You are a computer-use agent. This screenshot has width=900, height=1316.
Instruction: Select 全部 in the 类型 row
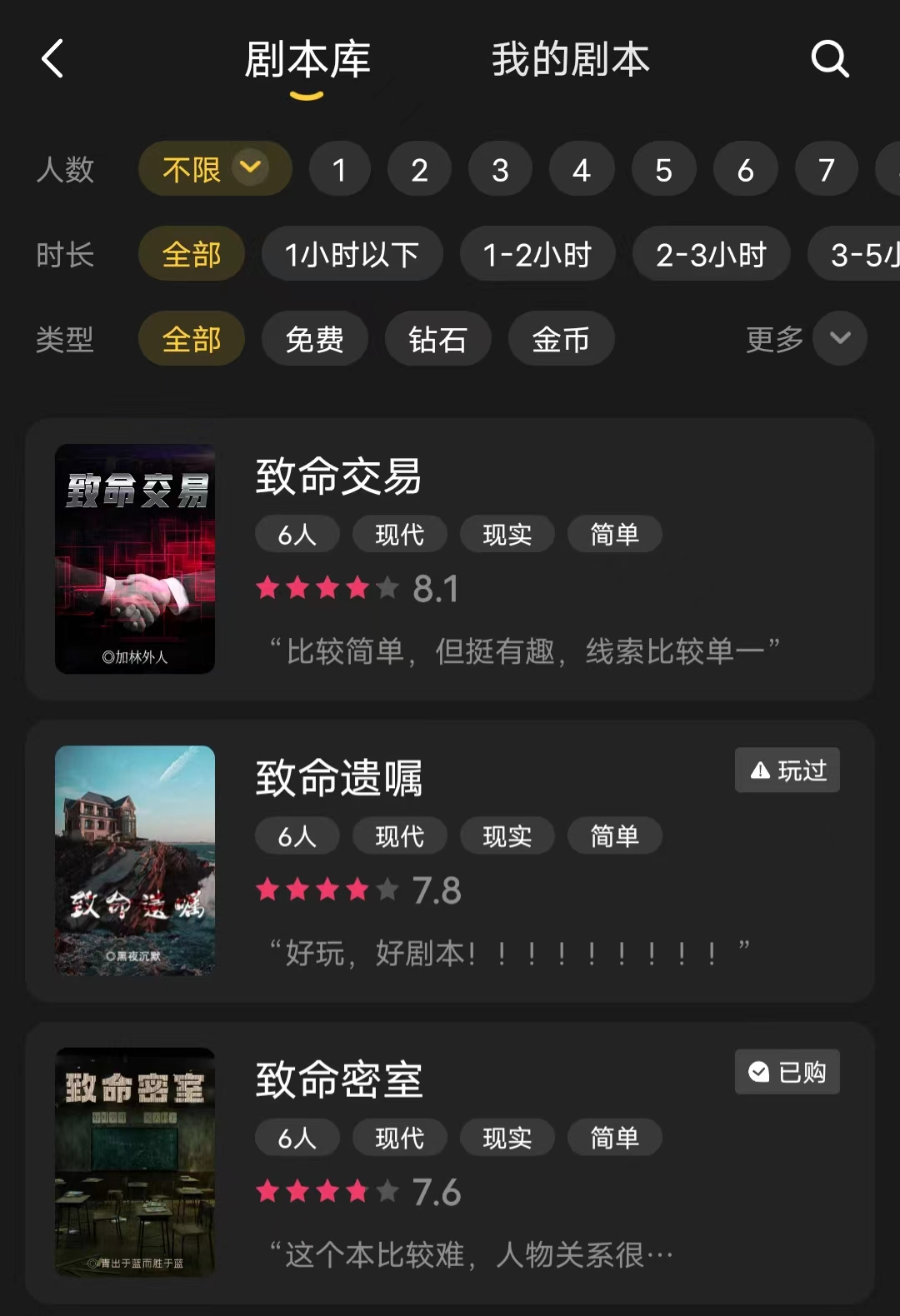[192, 339]
